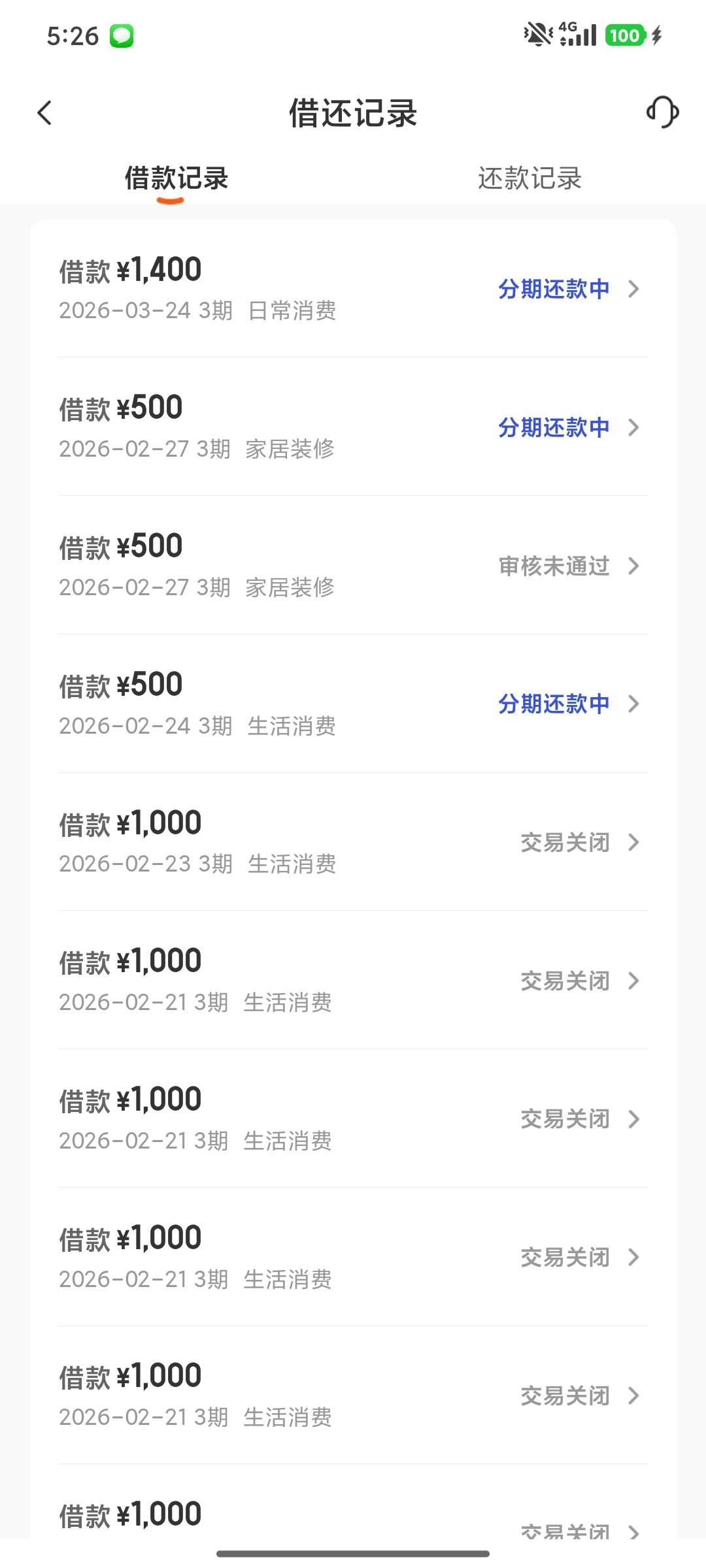Select the 借款记录 tab
Viewport: 706px width, 1568px height.
(176, 178)
